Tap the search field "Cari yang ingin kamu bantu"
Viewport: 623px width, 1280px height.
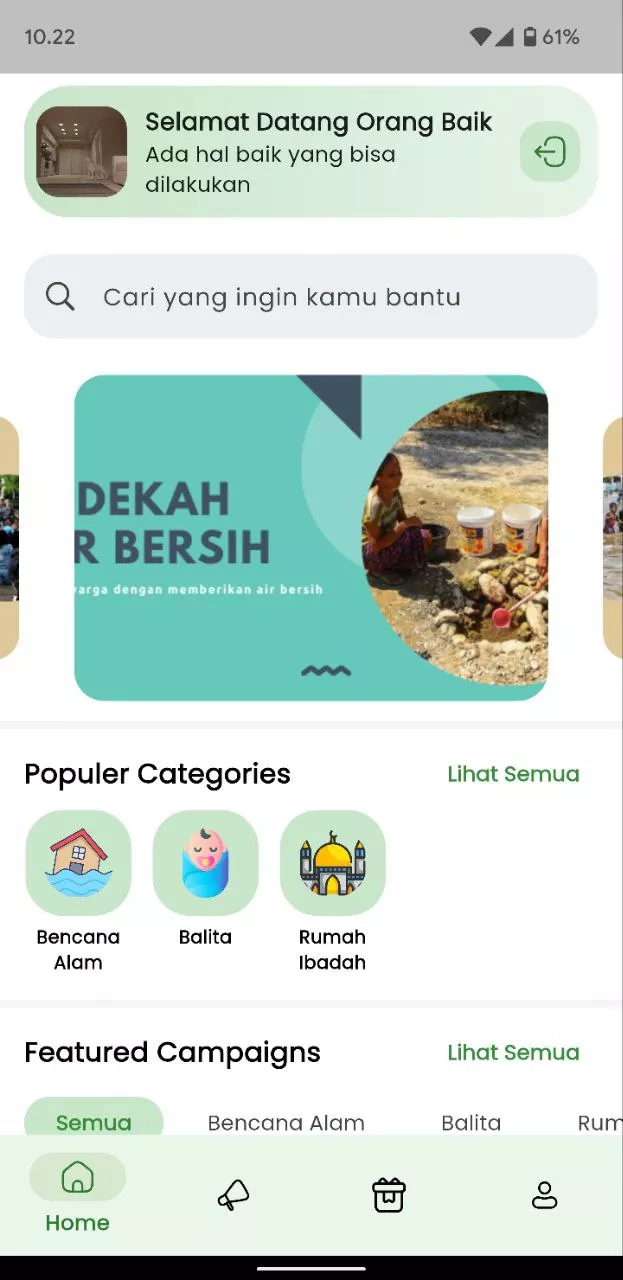(x=311, y=296)
